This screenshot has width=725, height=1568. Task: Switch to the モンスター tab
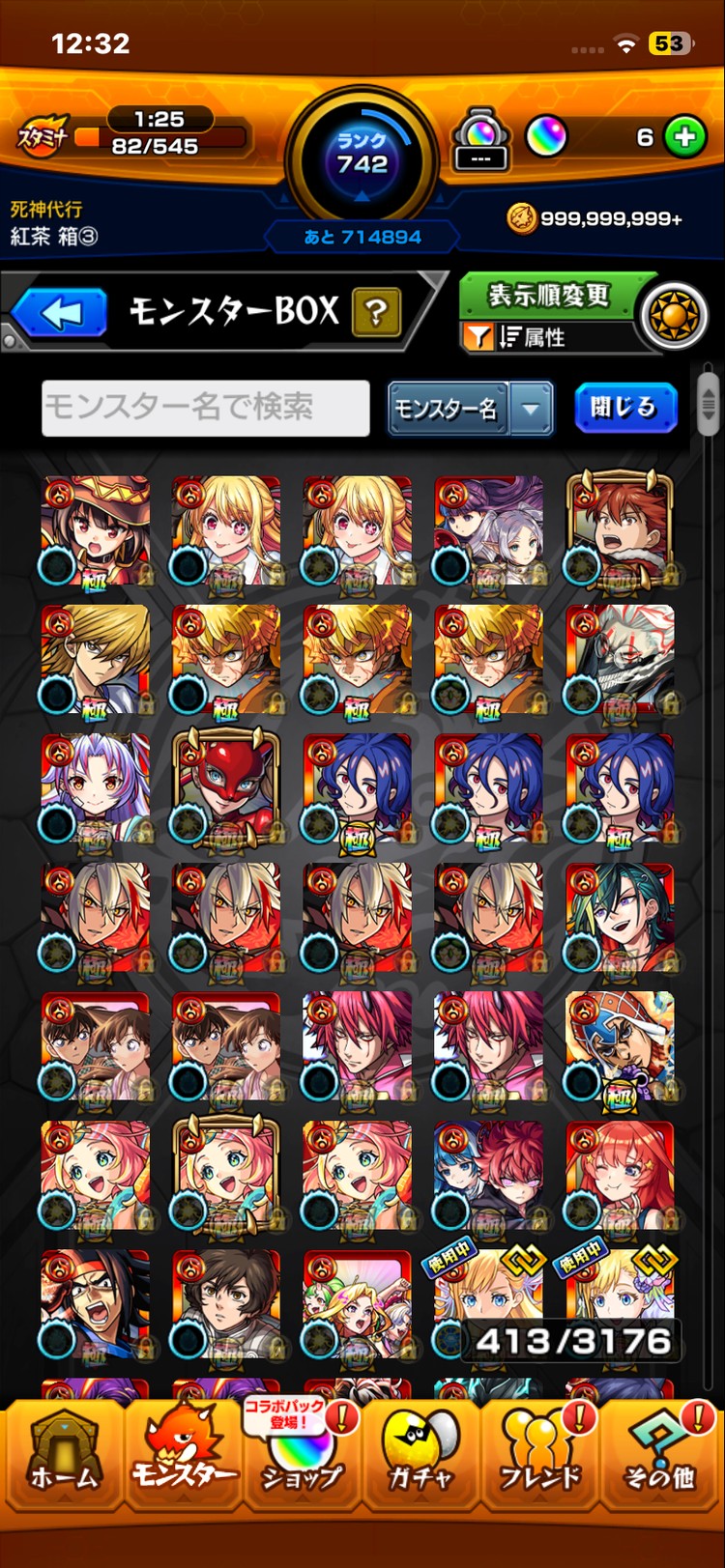click(x=183, y=1458)
